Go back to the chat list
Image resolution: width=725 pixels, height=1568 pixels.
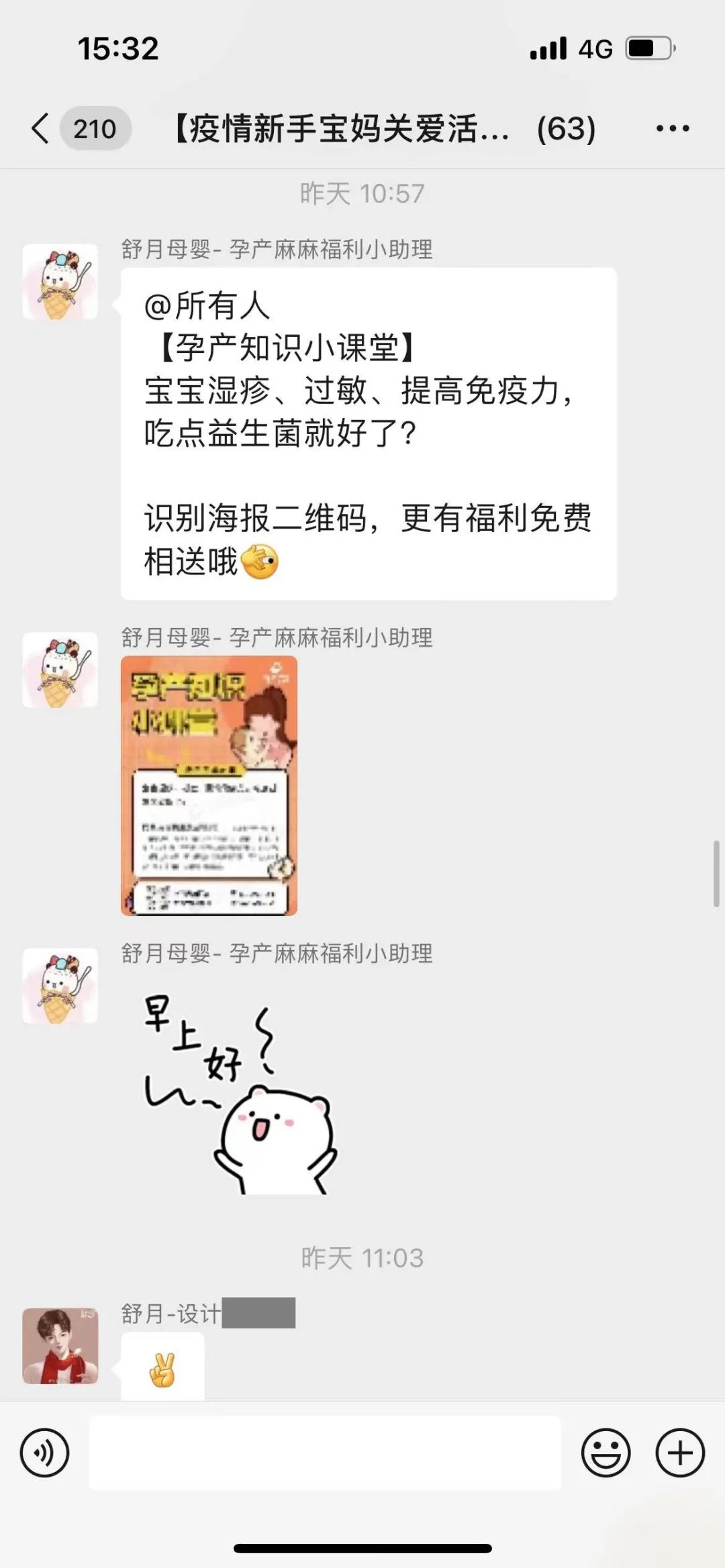[42, 128]
